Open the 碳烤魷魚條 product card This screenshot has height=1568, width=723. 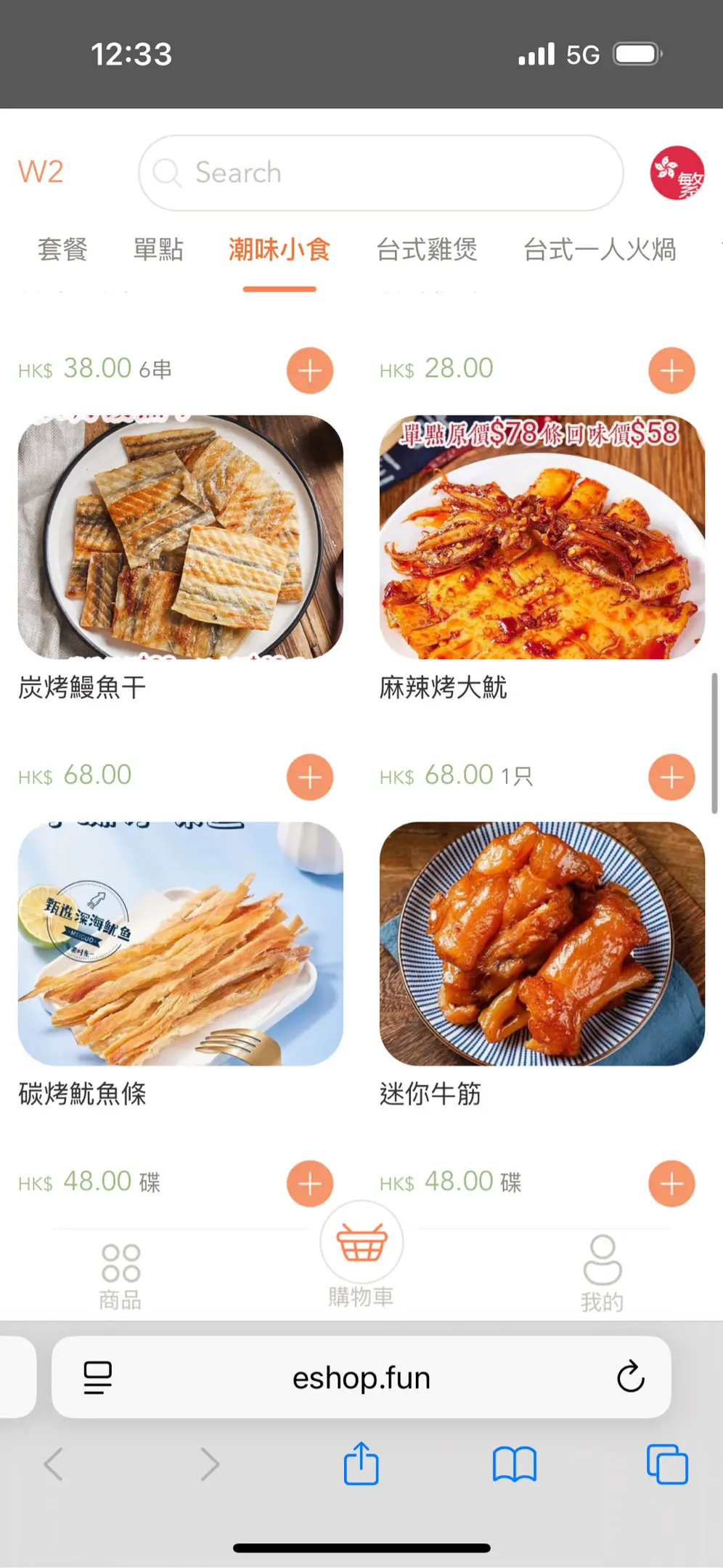coord(181,944)
